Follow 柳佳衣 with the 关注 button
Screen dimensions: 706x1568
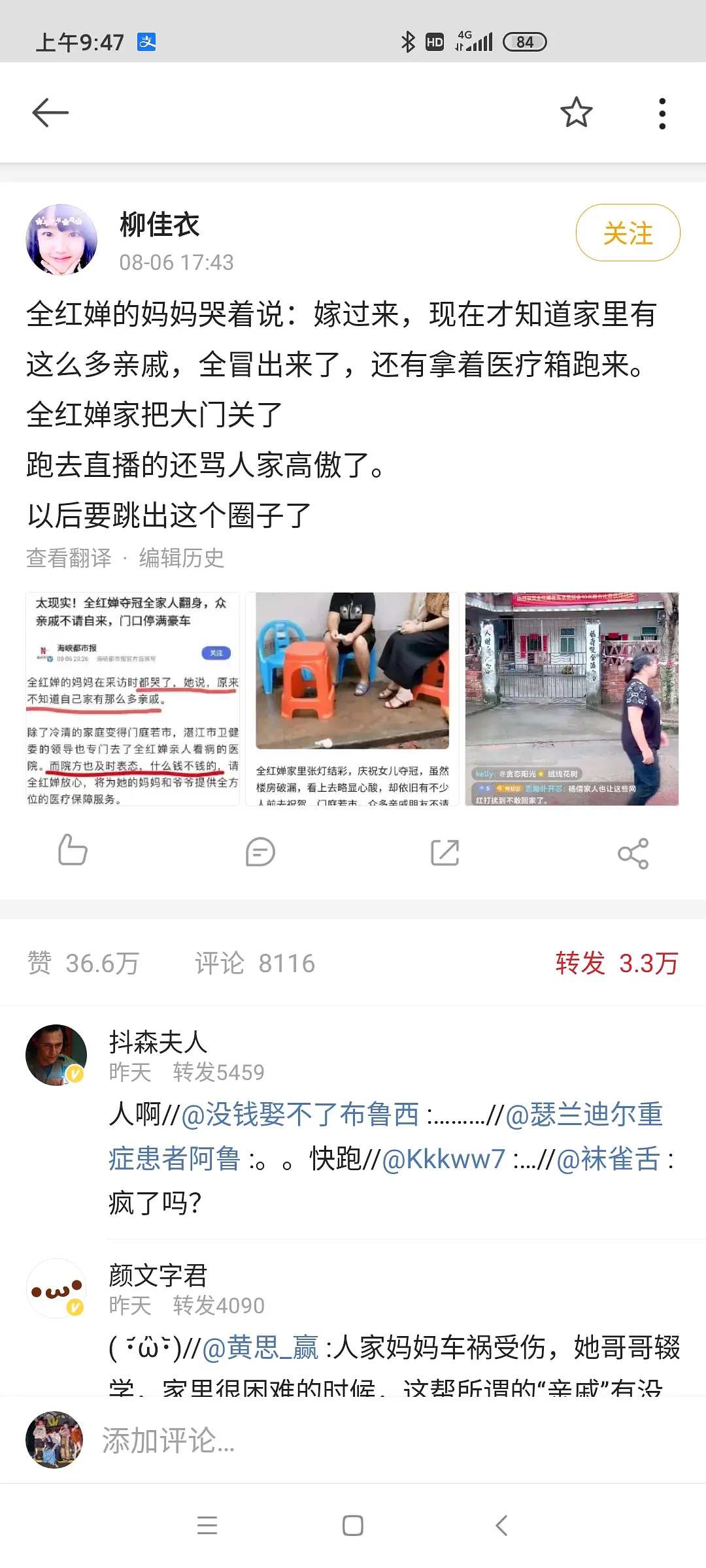(628, 233)
